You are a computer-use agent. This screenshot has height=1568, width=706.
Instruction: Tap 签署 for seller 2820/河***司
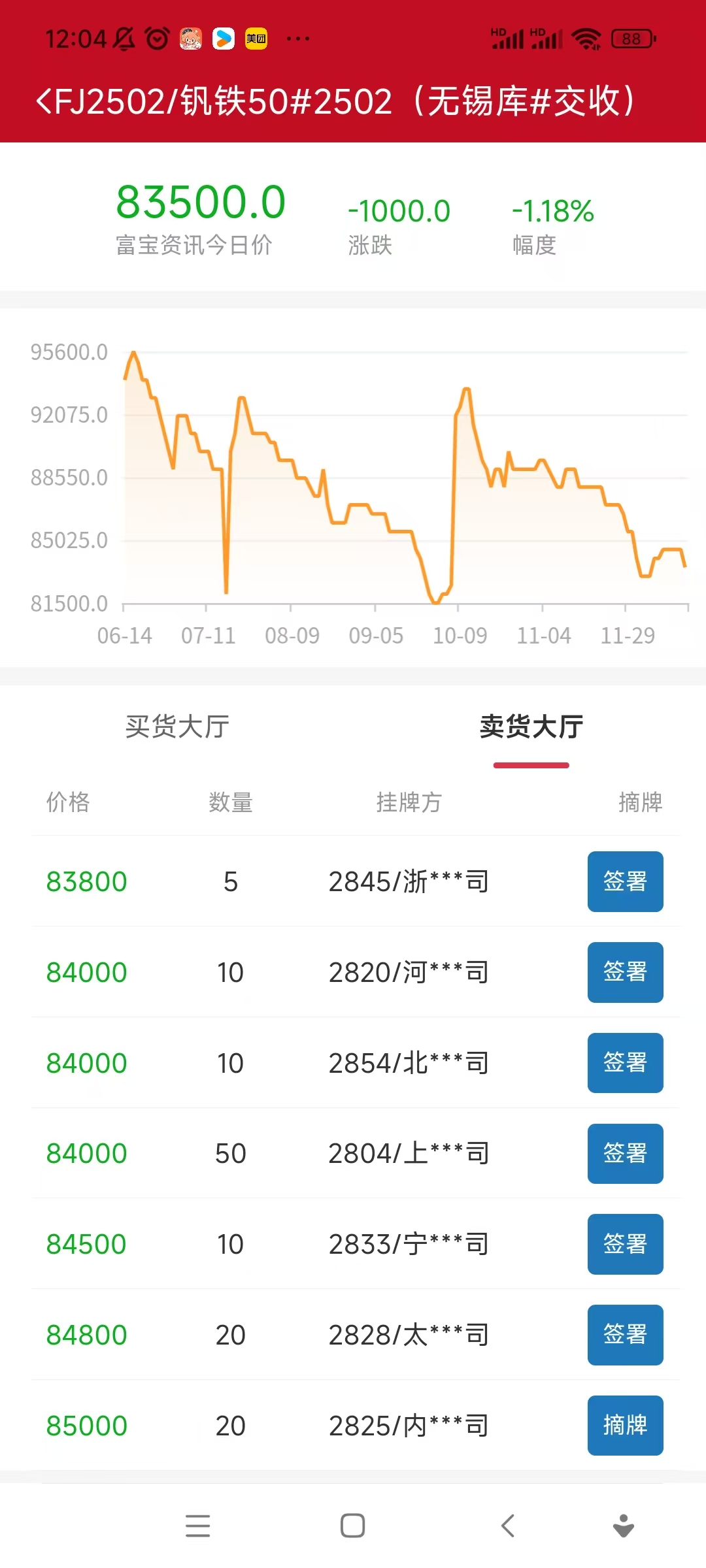(625, 972)
